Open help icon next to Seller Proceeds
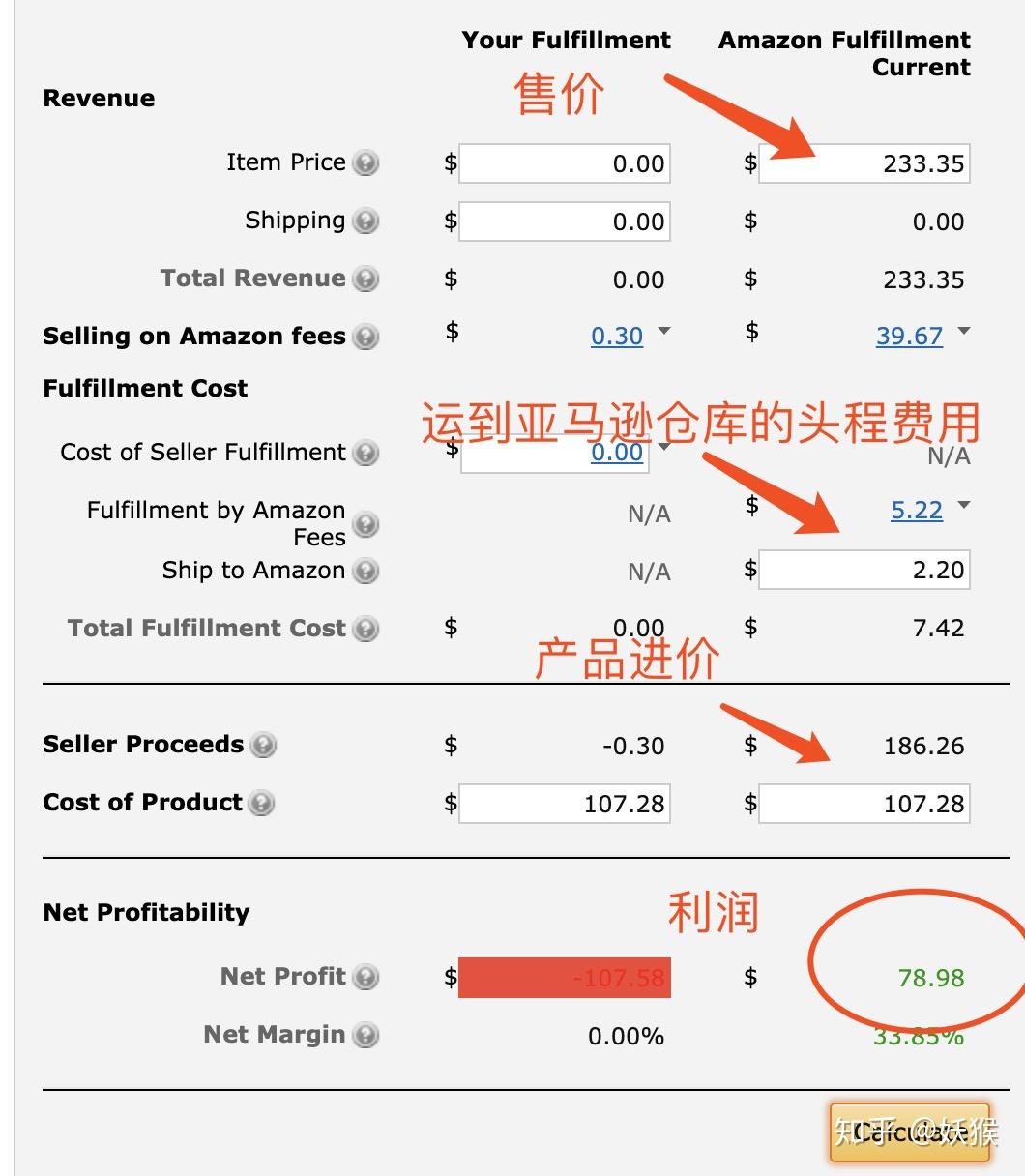This screenshot has width=1025, height=1176. [263, 745]
